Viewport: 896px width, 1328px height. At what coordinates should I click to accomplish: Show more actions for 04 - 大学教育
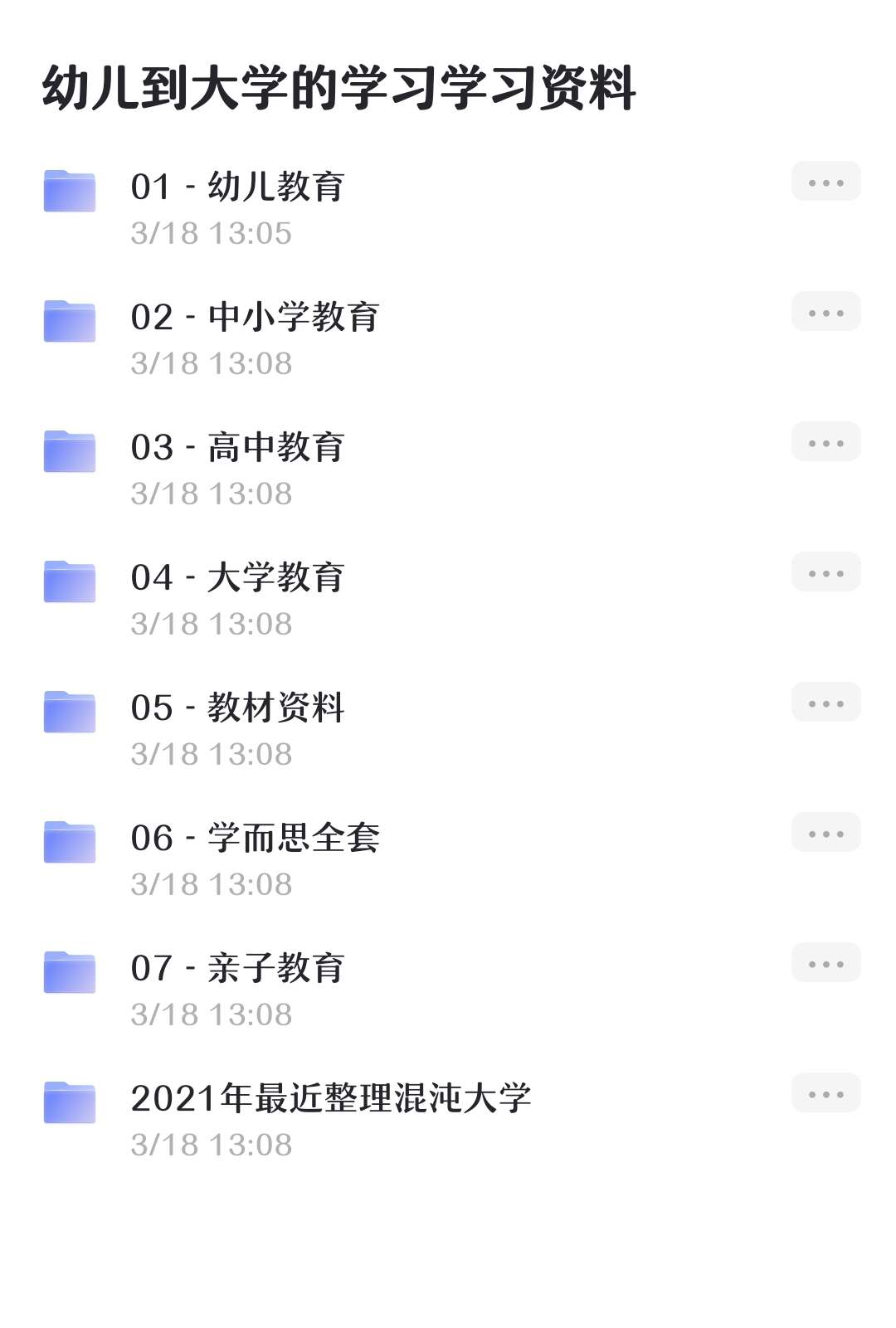[825, 572]
